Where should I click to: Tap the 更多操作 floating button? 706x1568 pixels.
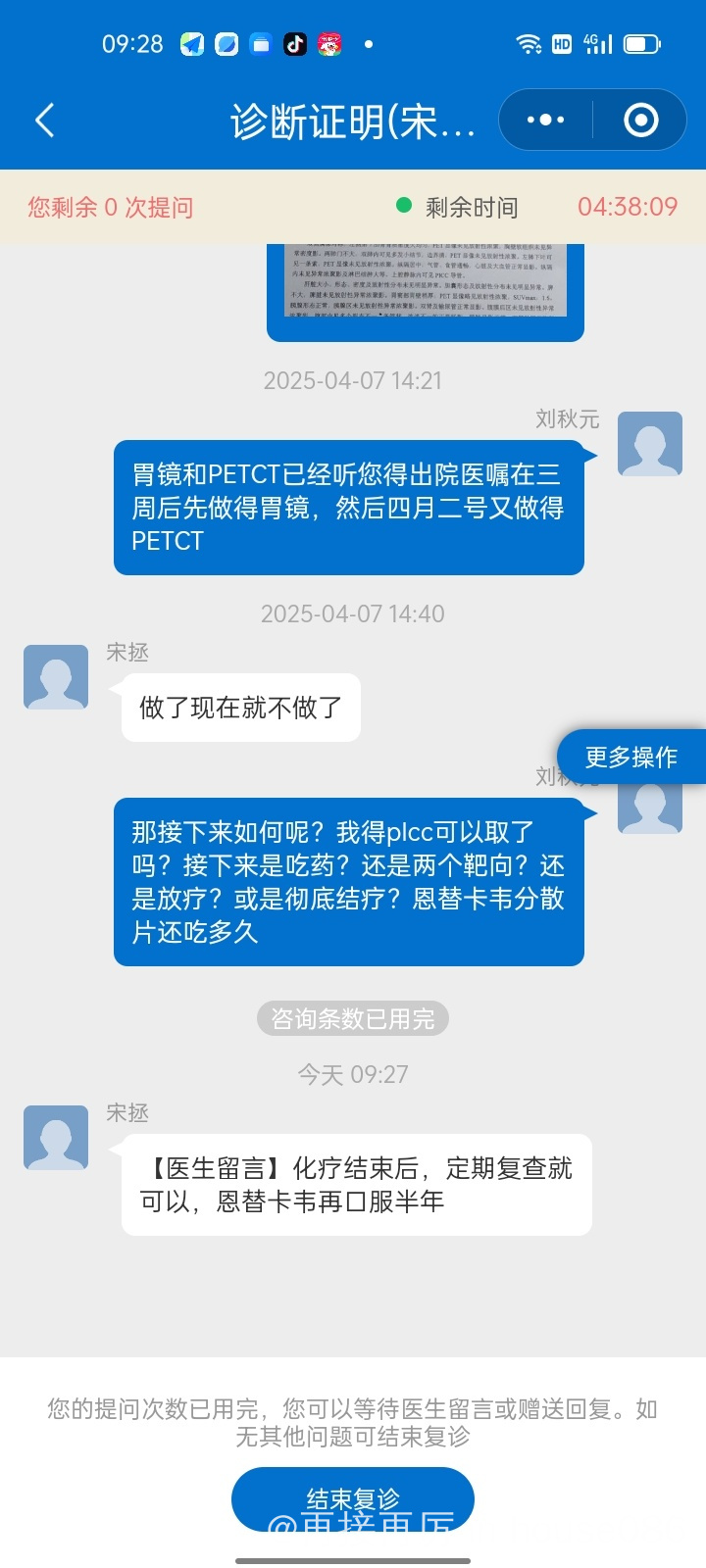click(631, 757)
